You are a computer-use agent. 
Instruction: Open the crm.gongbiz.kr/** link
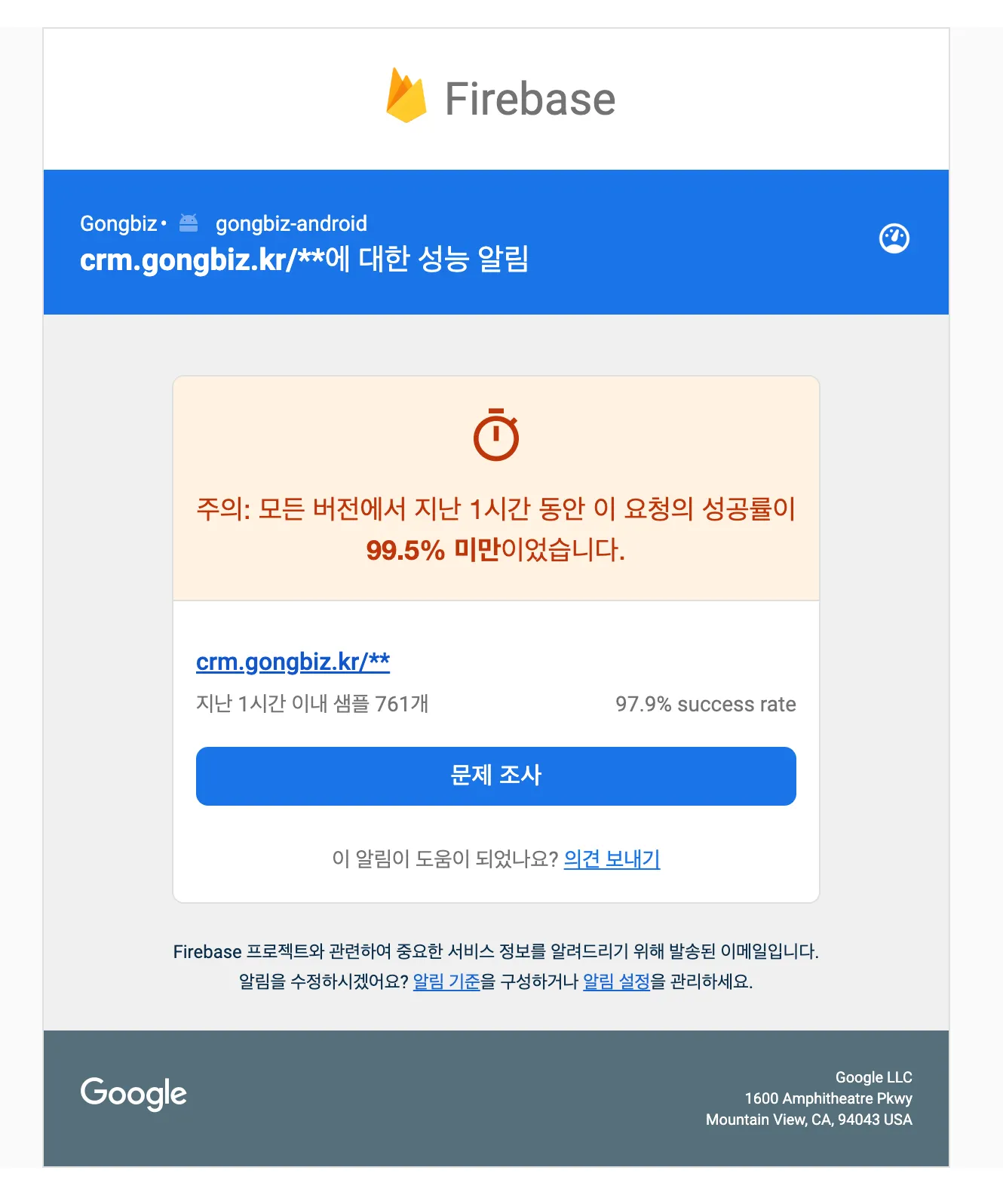(293, 662)
